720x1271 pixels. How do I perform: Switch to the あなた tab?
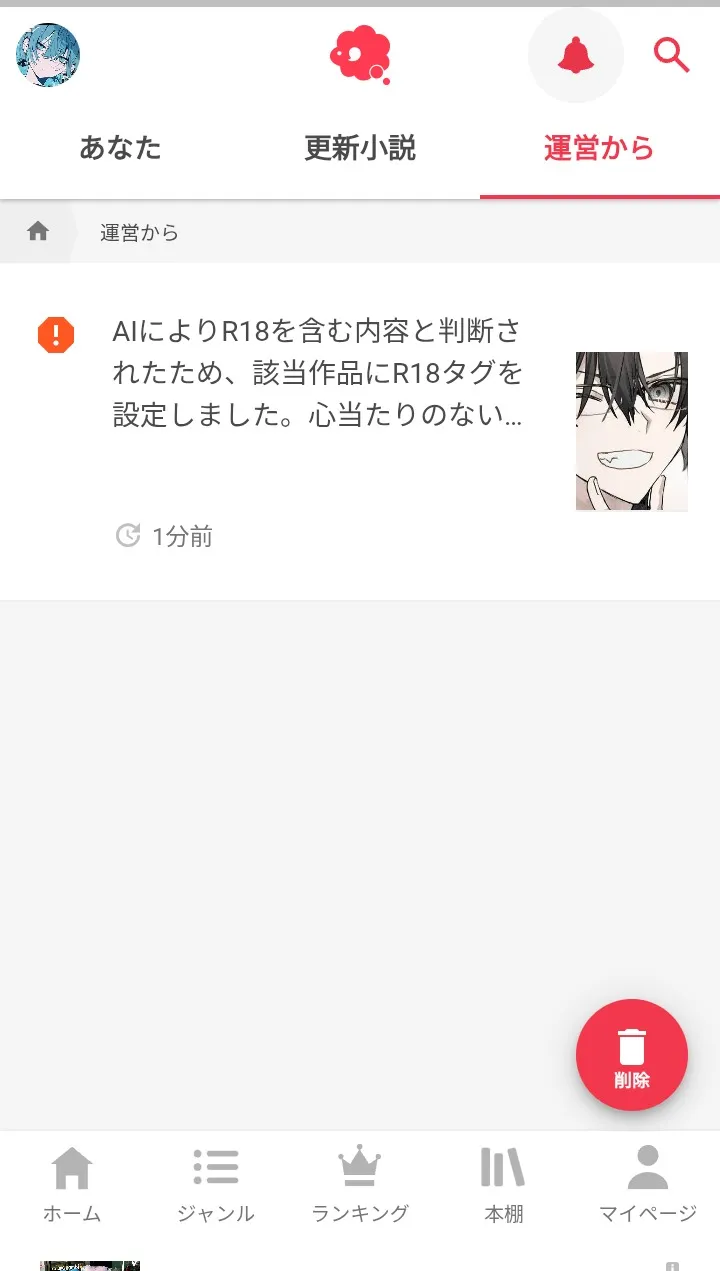[120, 149]
